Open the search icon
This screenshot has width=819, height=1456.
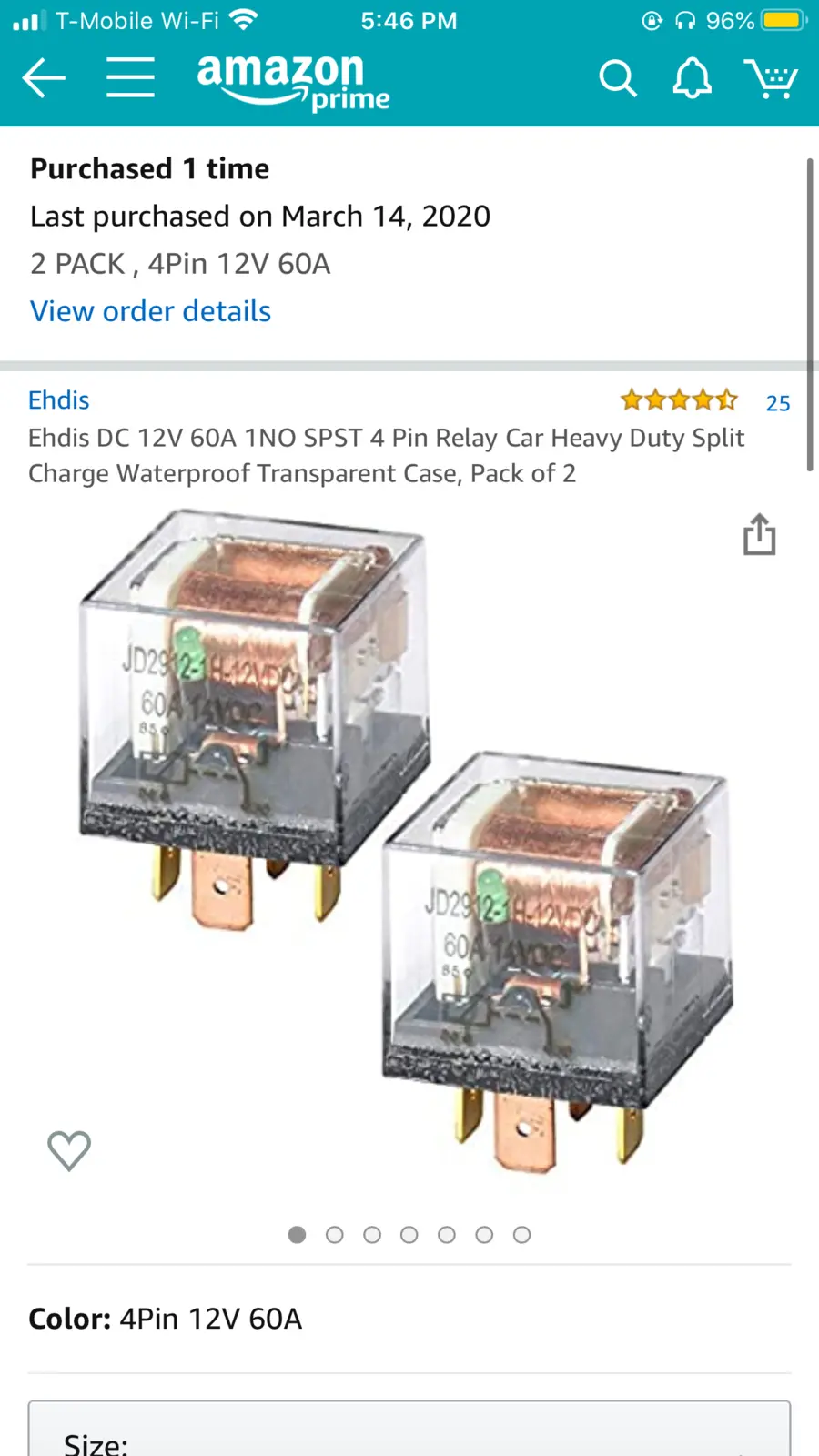[618, 79]
